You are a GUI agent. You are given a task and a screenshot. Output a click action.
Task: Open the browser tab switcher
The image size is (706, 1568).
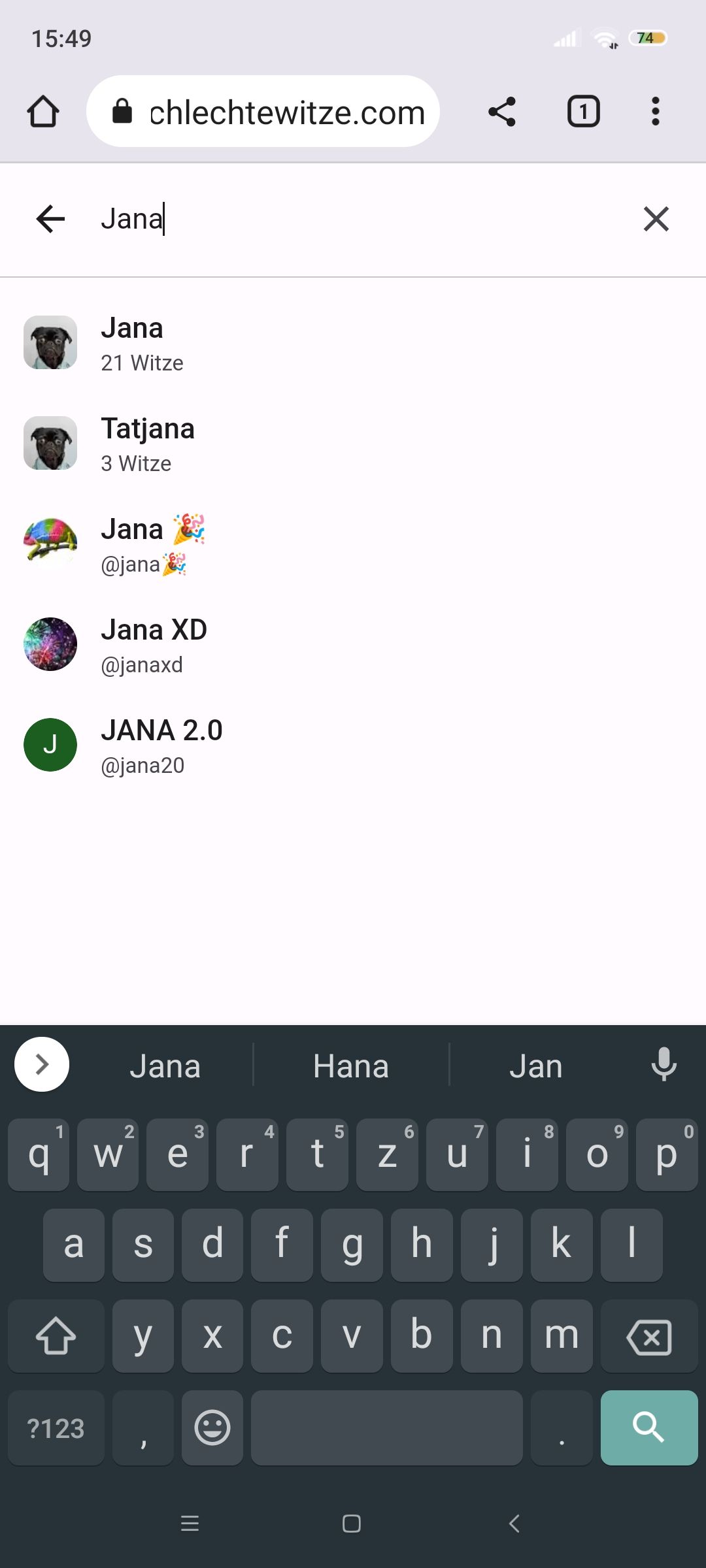point(583,112)
